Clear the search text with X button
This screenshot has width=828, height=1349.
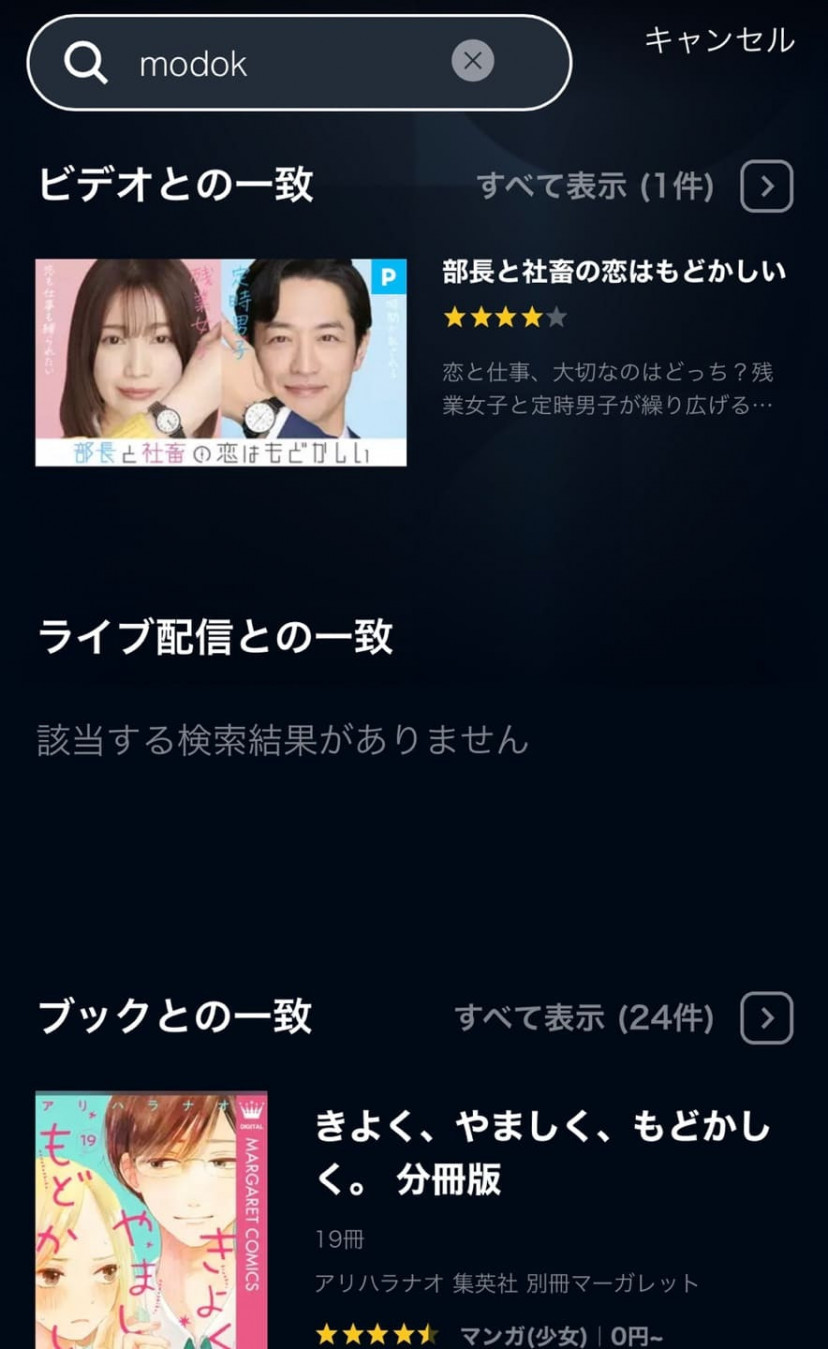[x=473, y=62]
